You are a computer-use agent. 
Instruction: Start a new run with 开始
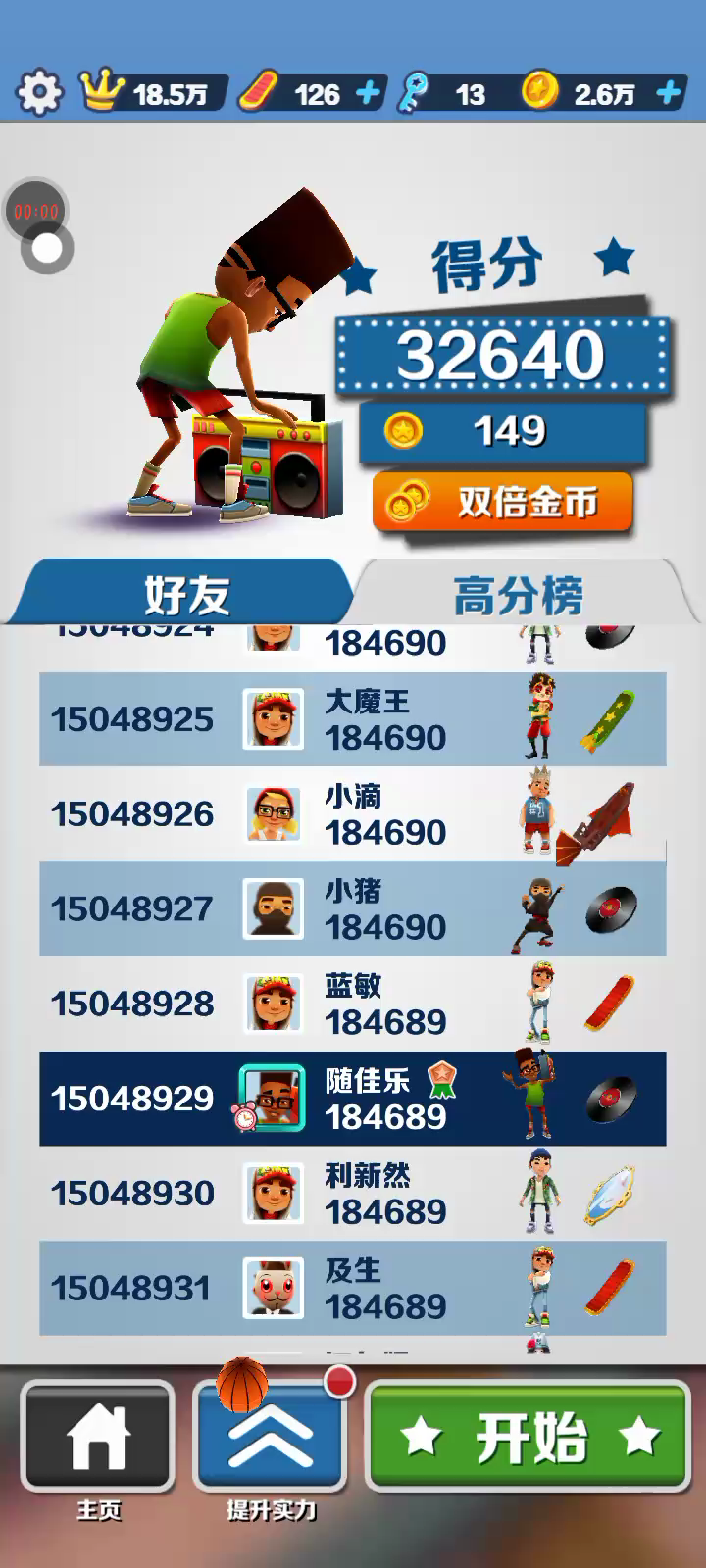click(x=529, y=1436)
